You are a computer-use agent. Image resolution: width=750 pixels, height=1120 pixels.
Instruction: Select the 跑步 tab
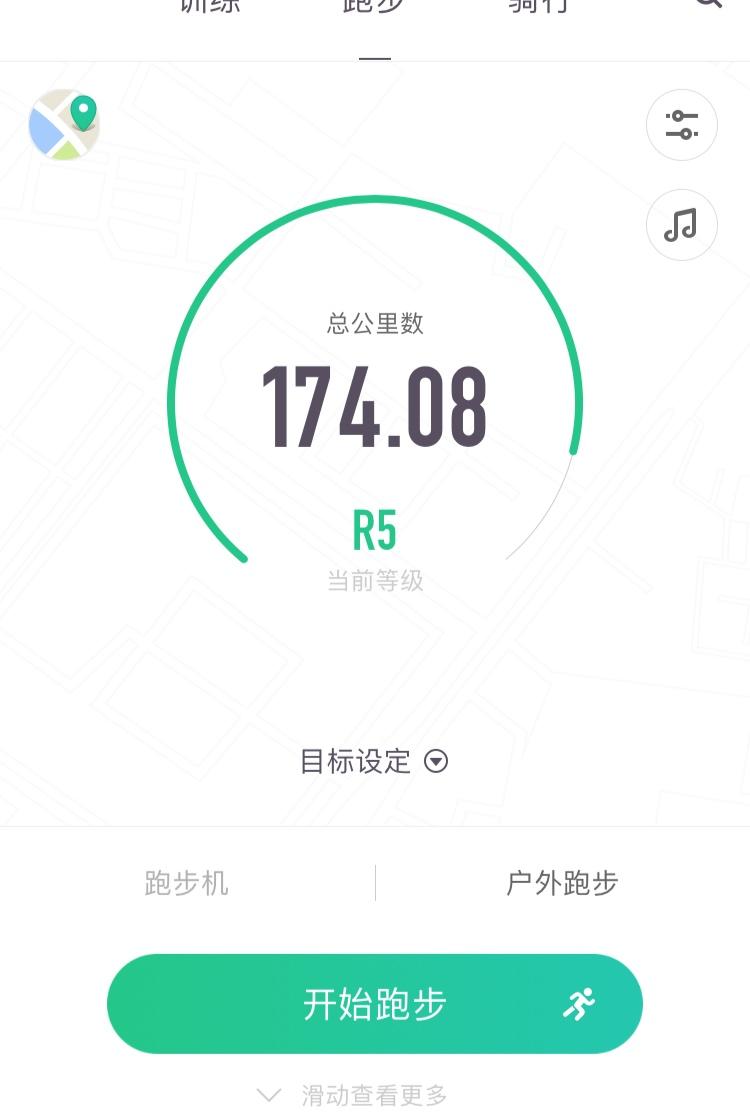[x=374, y=8]
